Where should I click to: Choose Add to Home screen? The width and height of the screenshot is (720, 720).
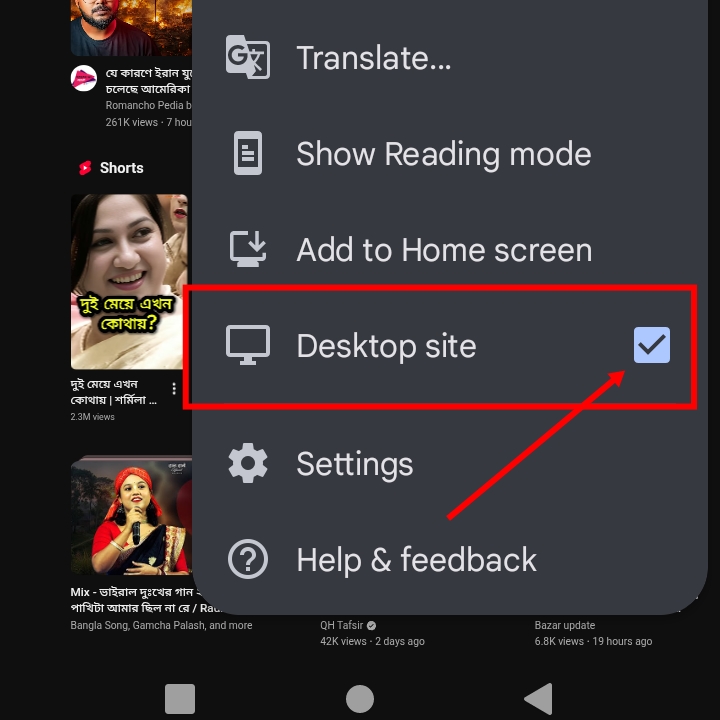[443, 250]
